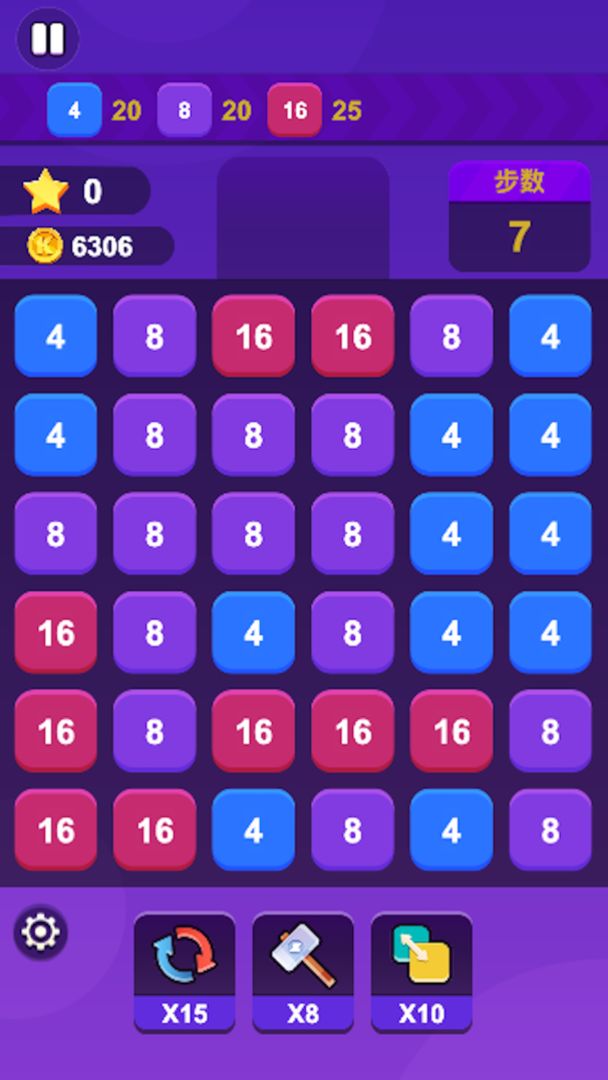The height and width of the screenshot is (1080, 608).
Task: Select the hammer power-up marked X8
Action: coord(303,970)
